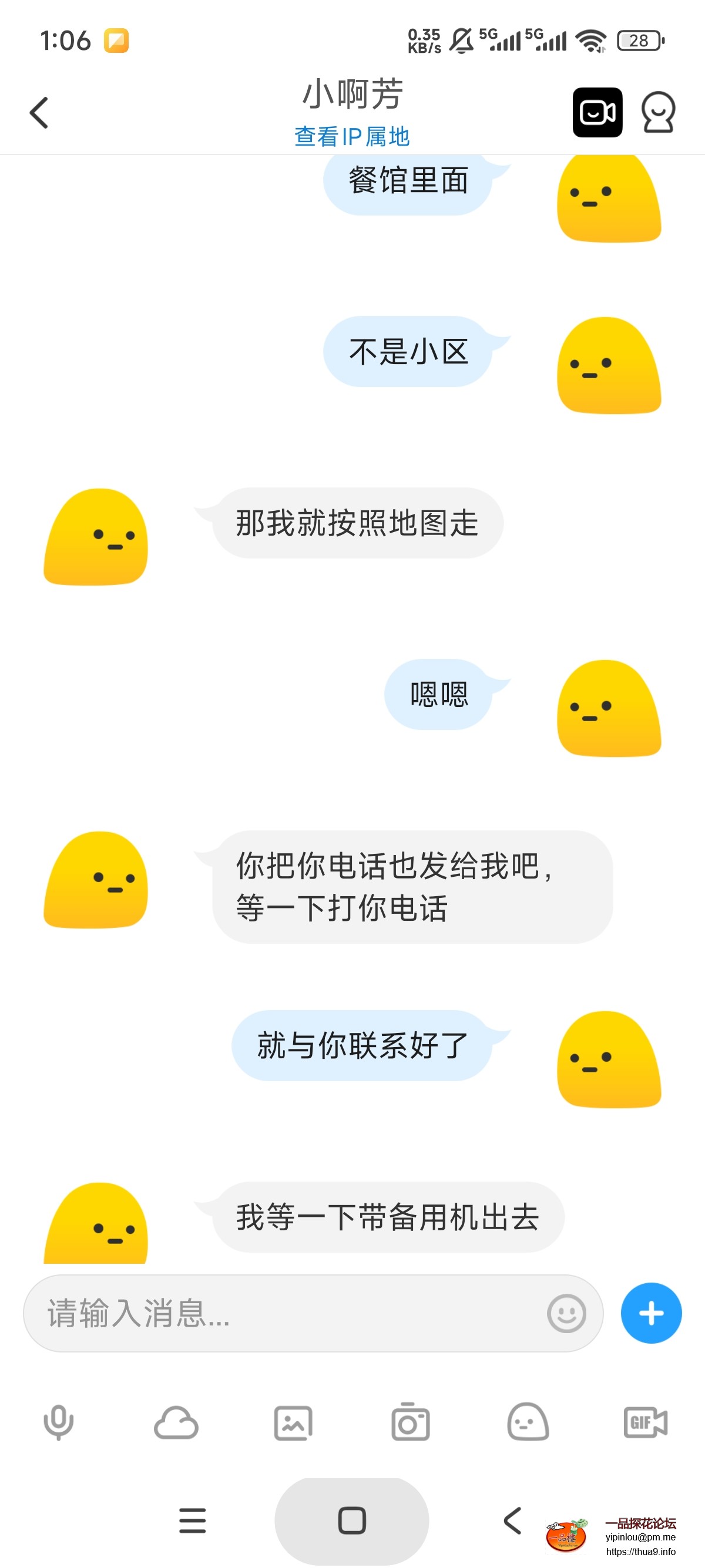
Task: Tap the battery indicator in status bar
Action: coord(639,39)
